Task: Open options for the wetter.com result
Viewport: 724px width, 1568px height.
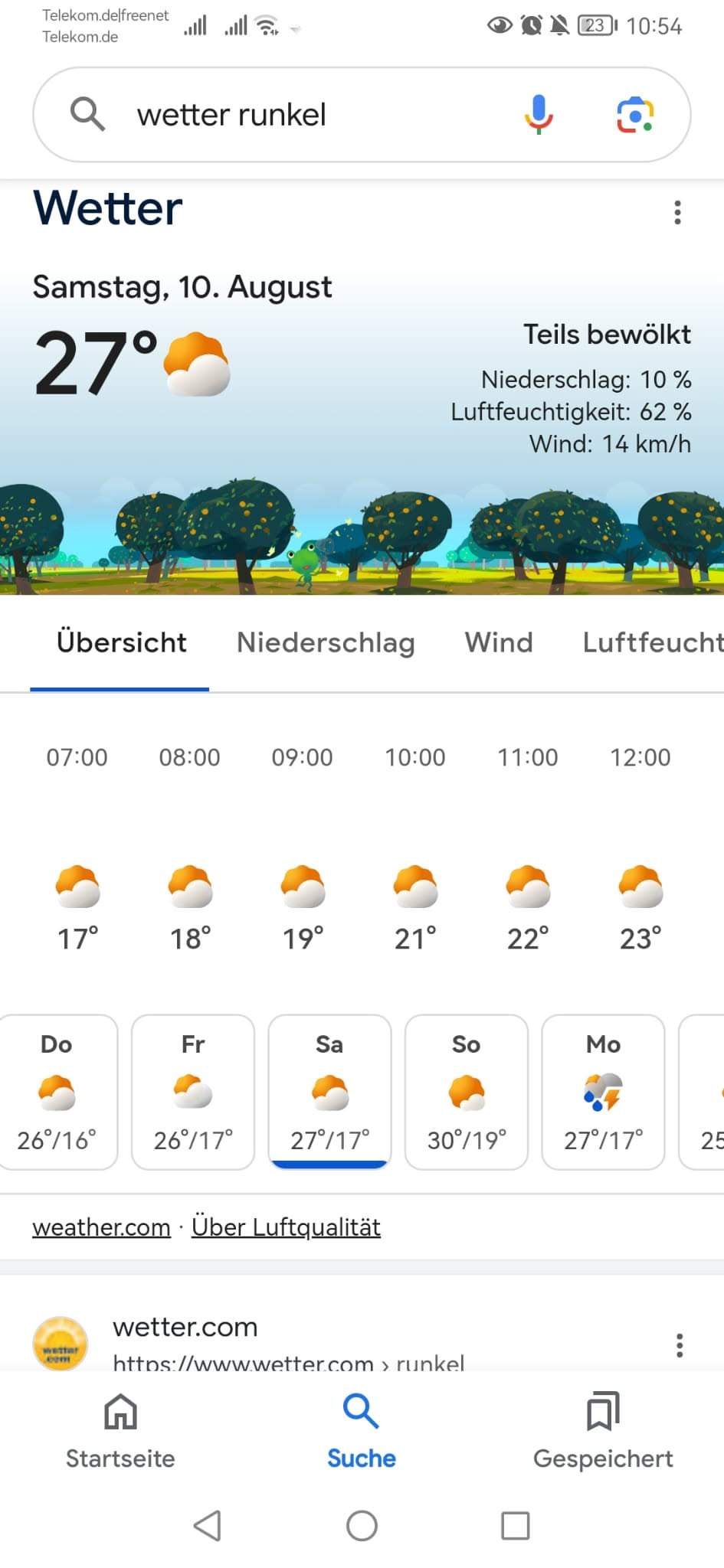Action: 679,1345
